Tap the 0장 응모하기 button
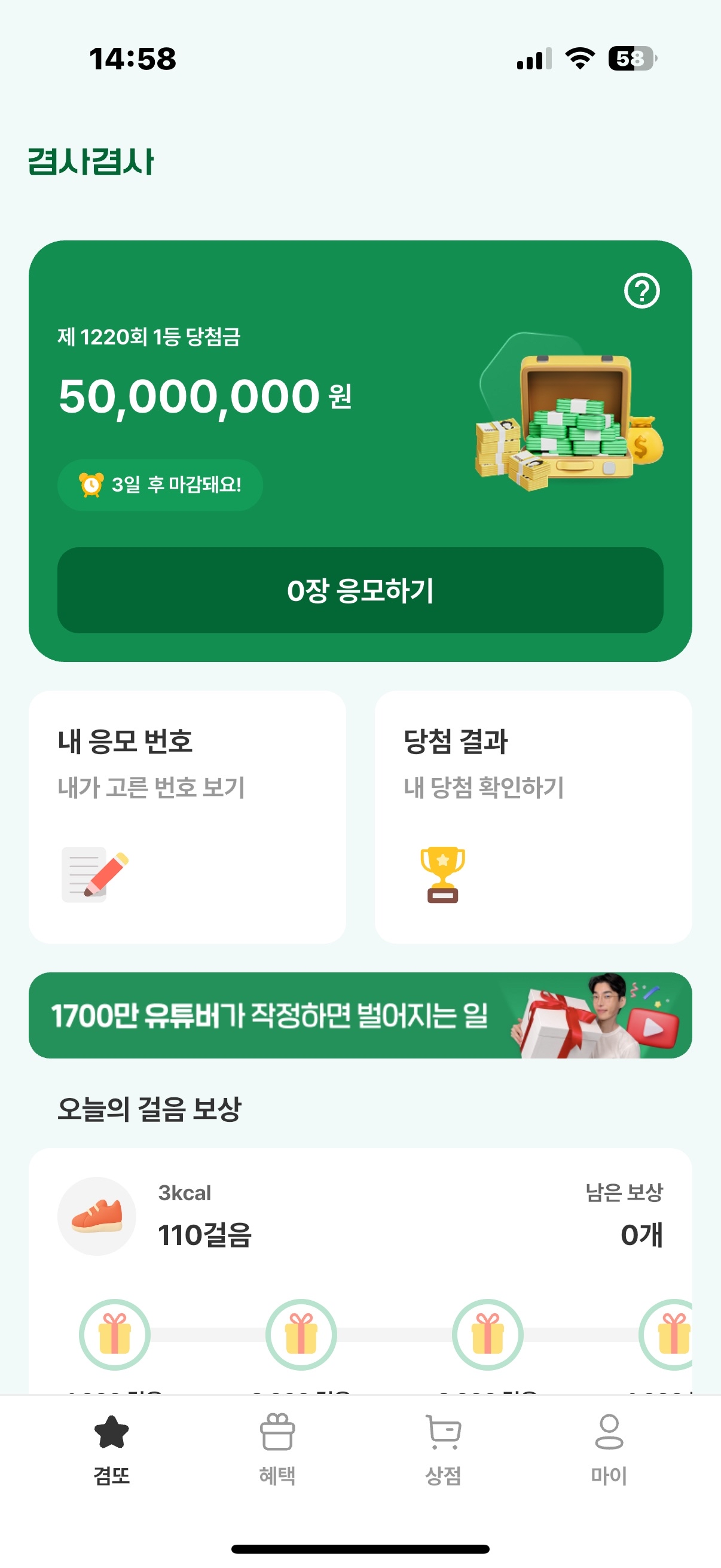The image size is (721, 1568). pyautogui.click(x=360, y=590)
